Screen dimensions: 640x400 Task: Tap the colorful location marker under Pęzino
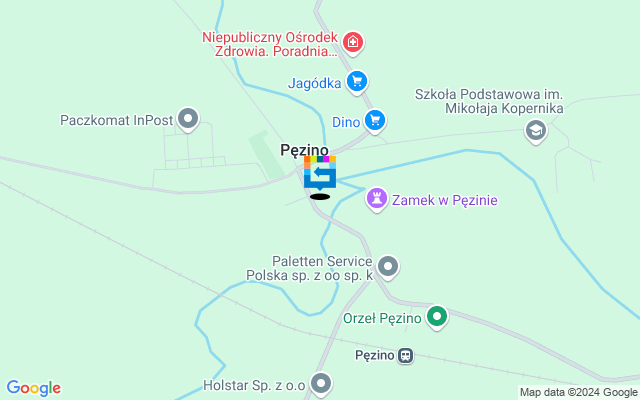(x=320, y=174)
